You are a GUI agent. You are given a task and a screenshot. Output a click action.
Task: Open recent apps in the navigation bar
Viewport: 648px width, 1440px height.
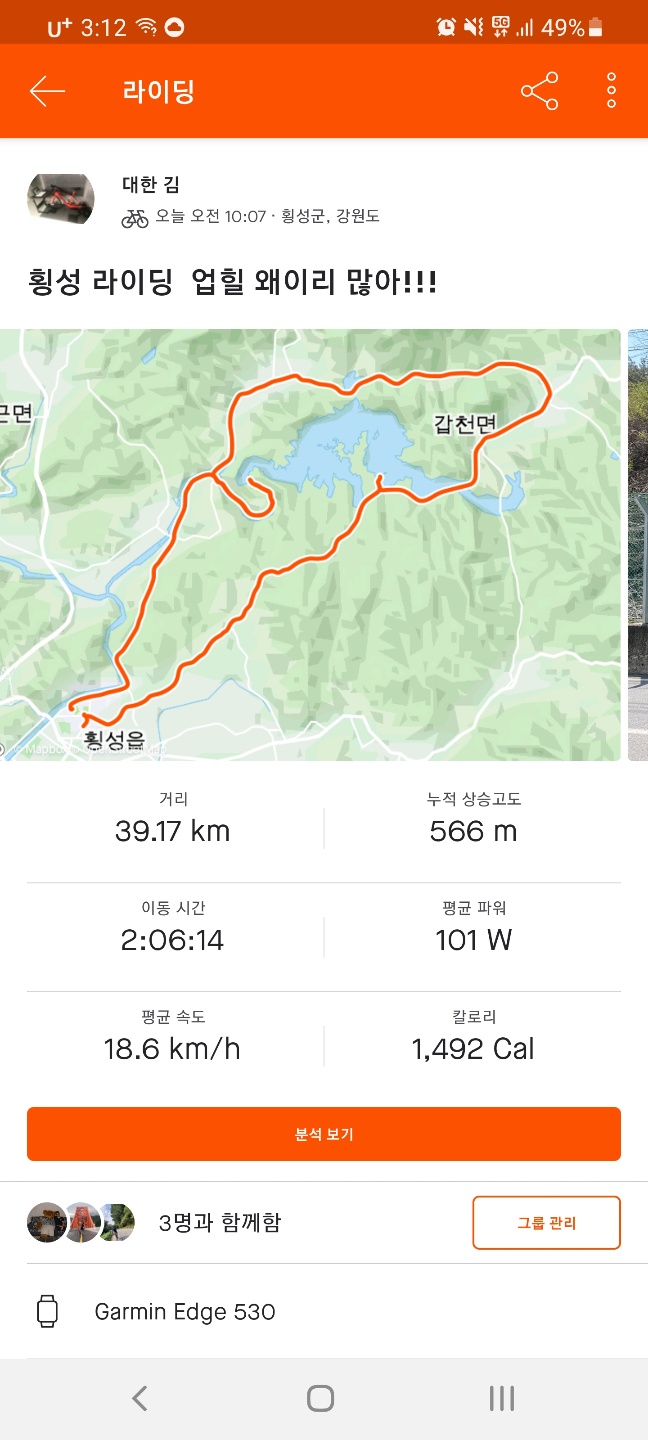coord(501,1398)
